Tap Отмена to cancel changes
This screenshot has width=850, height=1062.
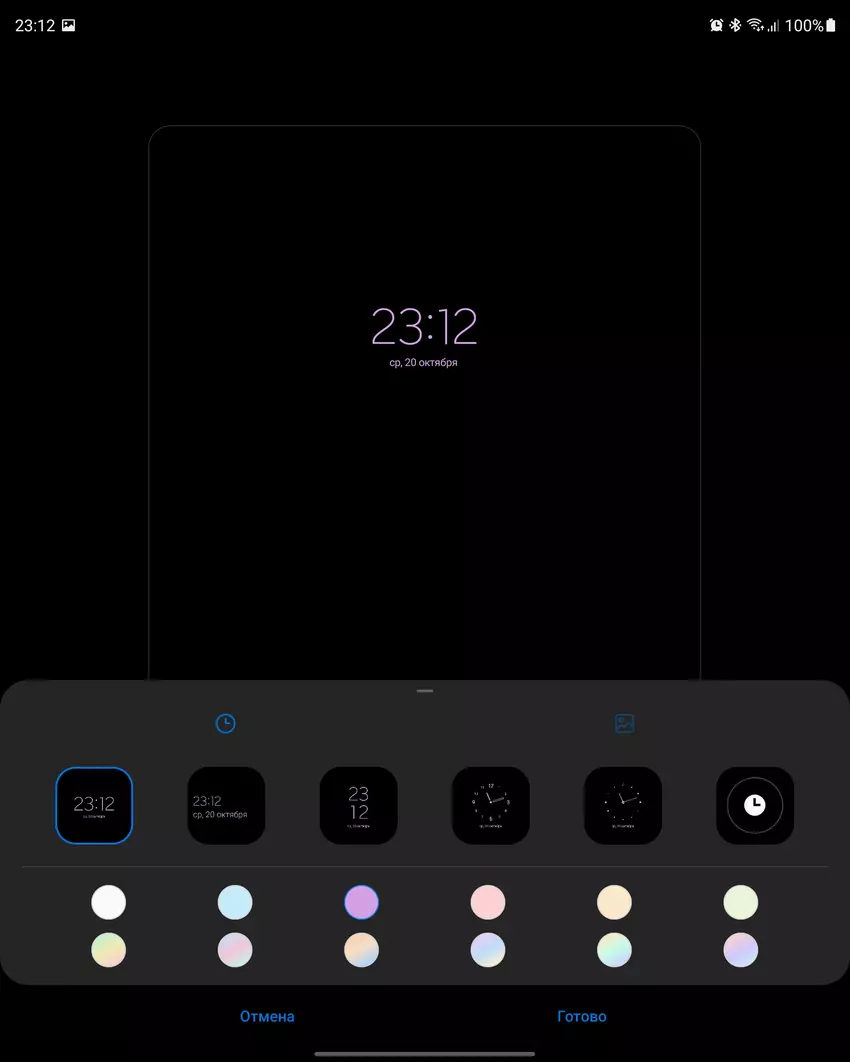point(267,1016)
